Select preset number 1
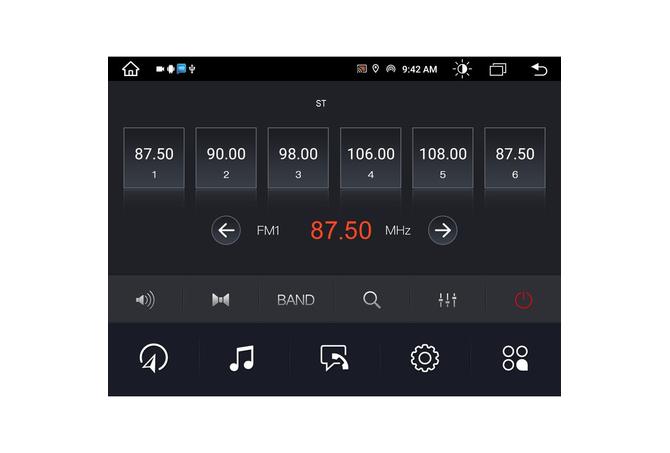 pos(154,158)
